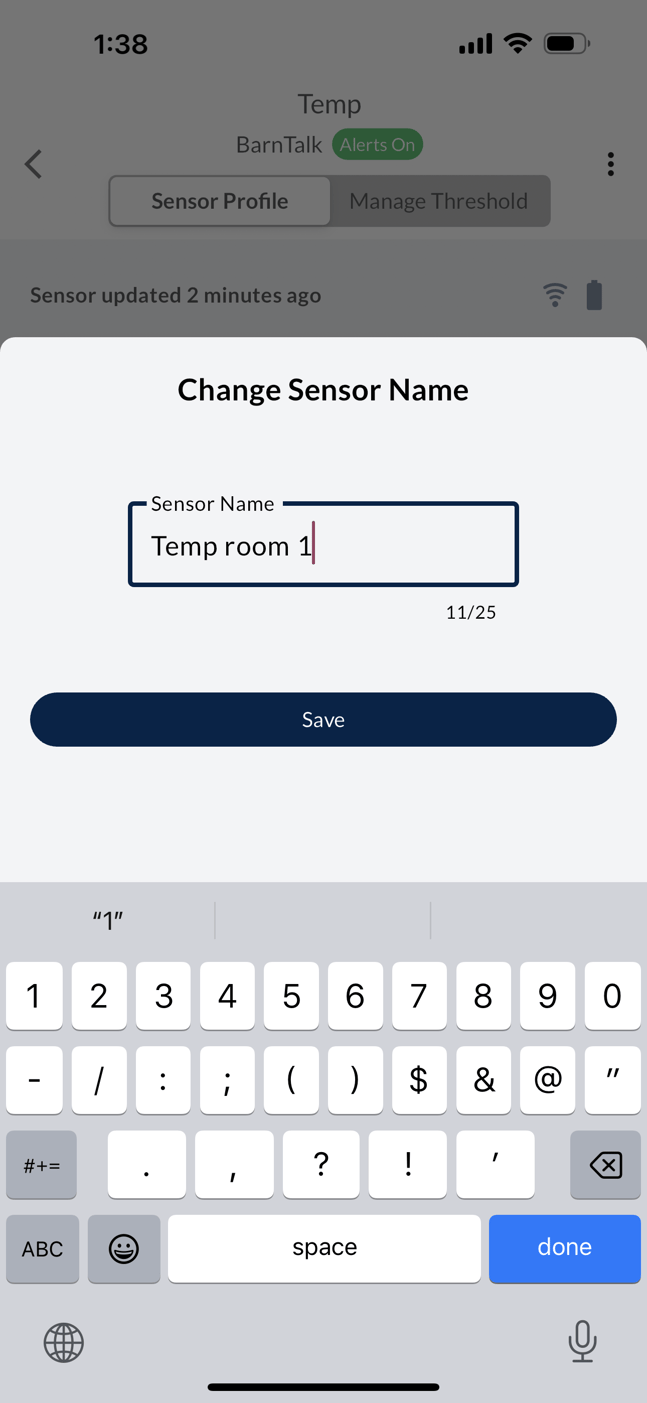Switch keyboard to ABC letters
Viewport: 647px width, 1403px height.
point(42,1248)
